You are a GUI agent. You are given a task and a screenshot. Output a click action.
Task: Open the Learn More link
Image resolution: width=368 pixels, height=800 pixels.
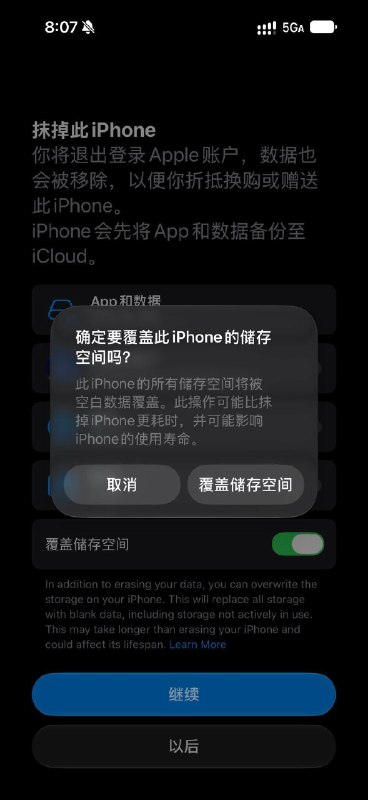pyautogui.click(x=198, y=644)
